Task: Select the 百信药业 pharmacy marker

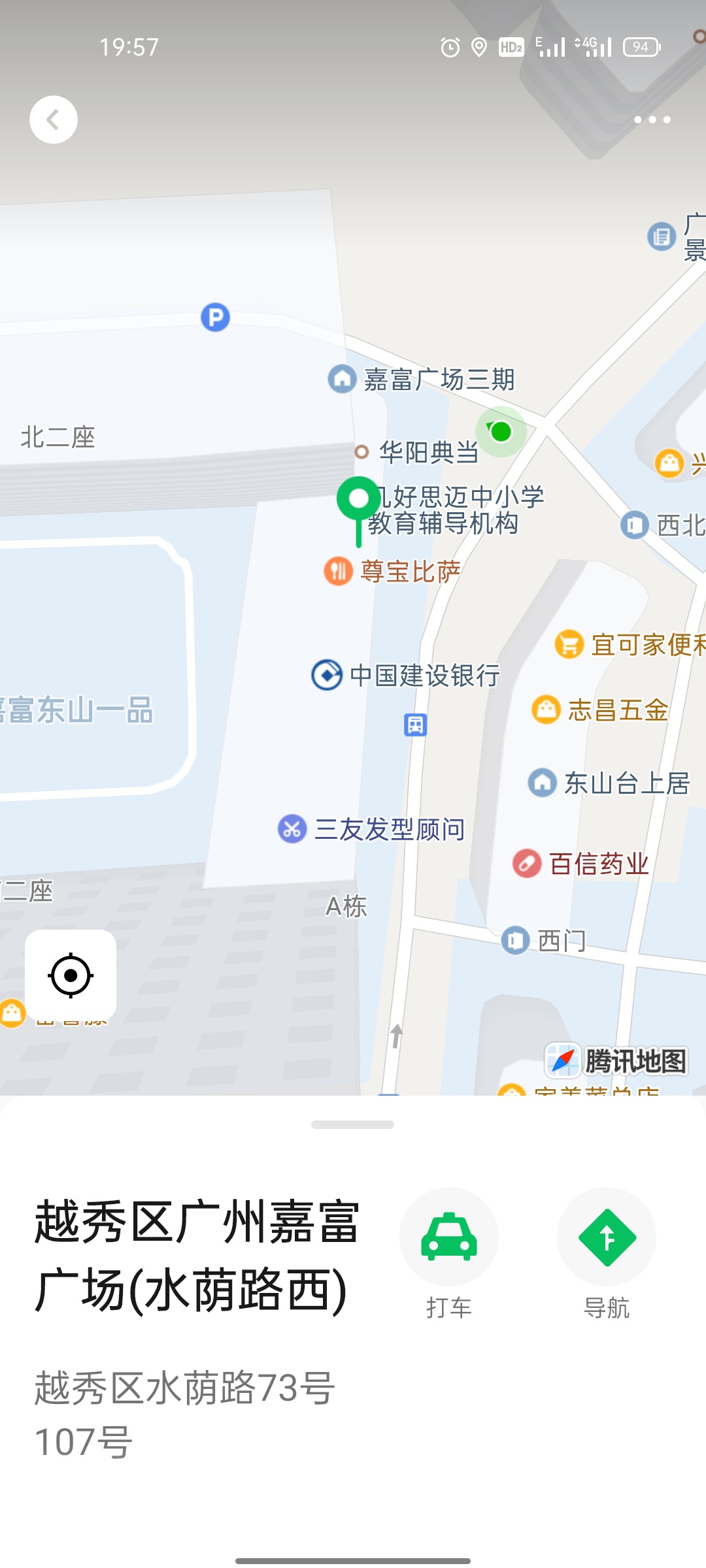Action: [527, 864]
